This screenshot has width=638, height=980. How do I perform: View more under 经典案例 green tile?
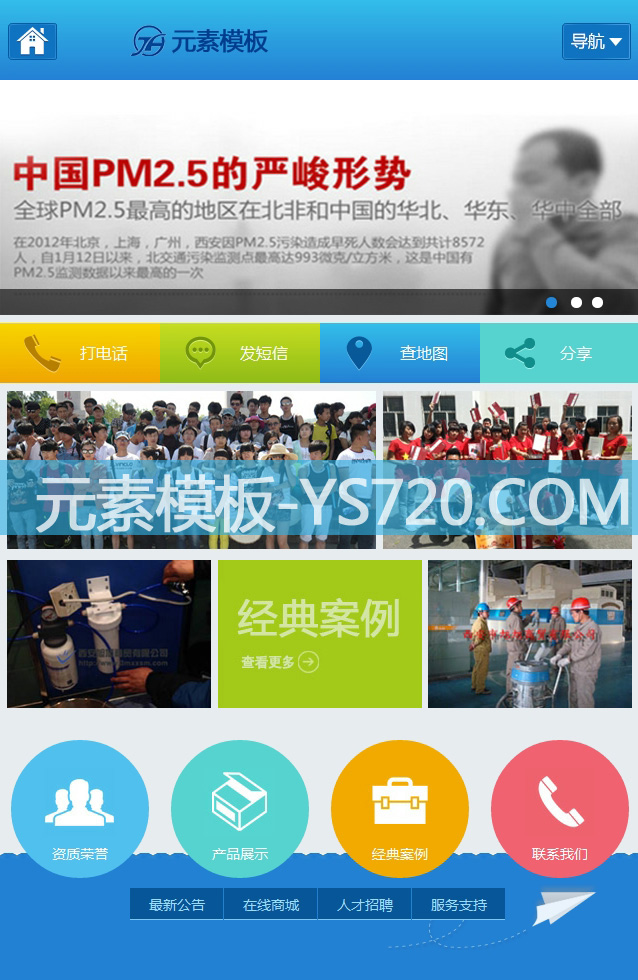pos(280,662)
